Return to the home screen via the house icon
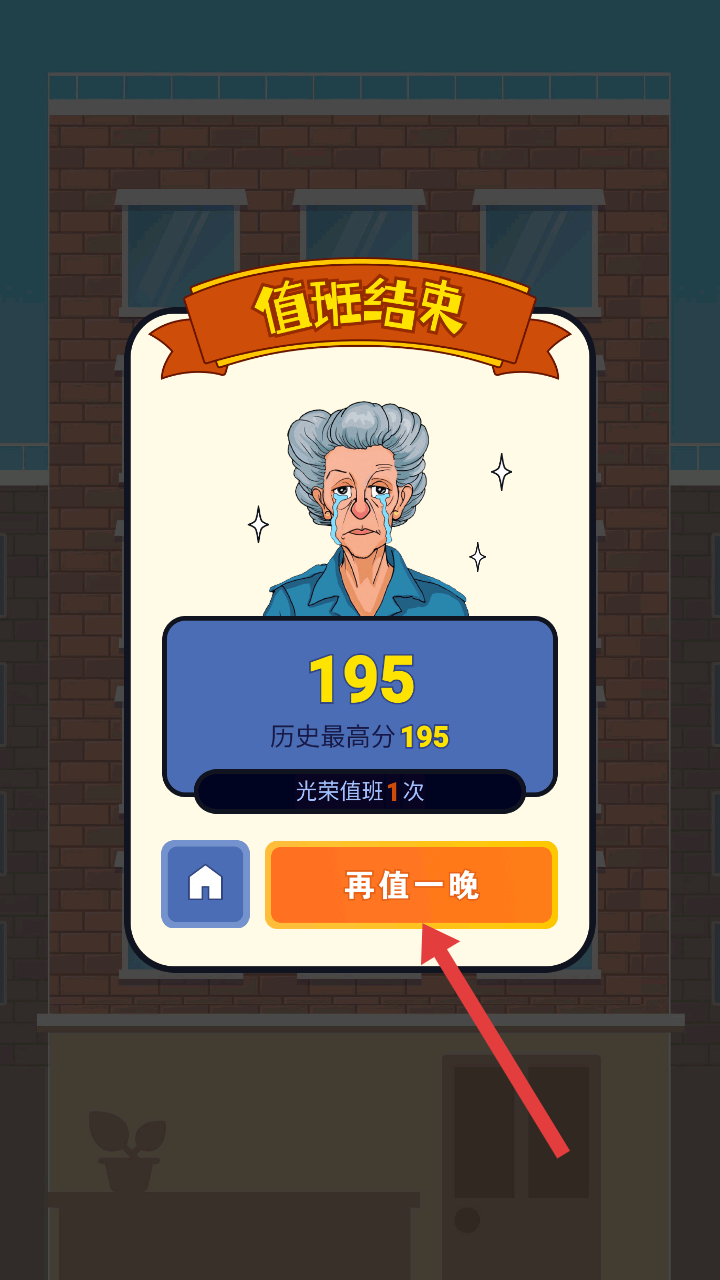This screenshot has width=720, height=1280. pyautogui.click(x=205, y=884)
